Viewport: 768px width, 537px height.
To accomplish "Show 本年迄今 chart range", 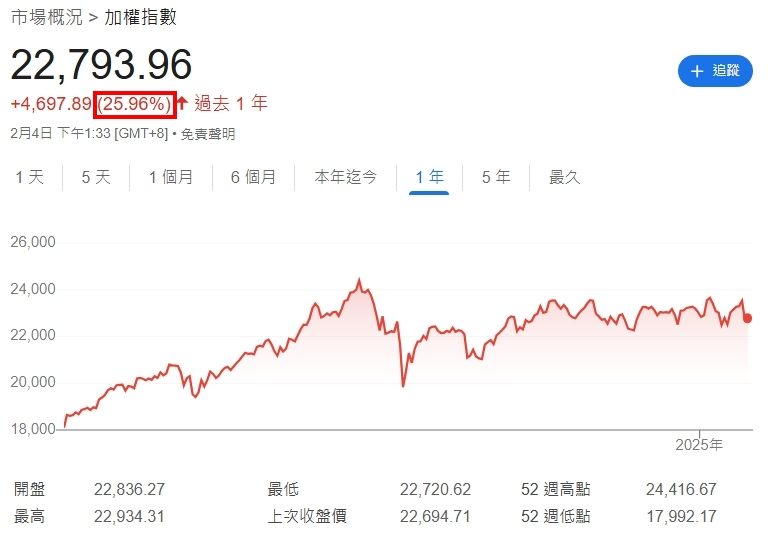I will [346, 177].
